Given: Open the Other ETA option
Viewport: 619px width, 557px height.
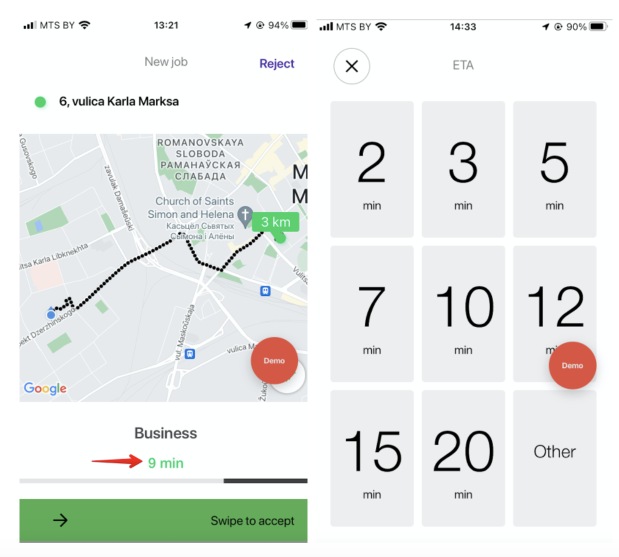Looking at the screenshot, I should pyautogui.click(x=554, y=458).
